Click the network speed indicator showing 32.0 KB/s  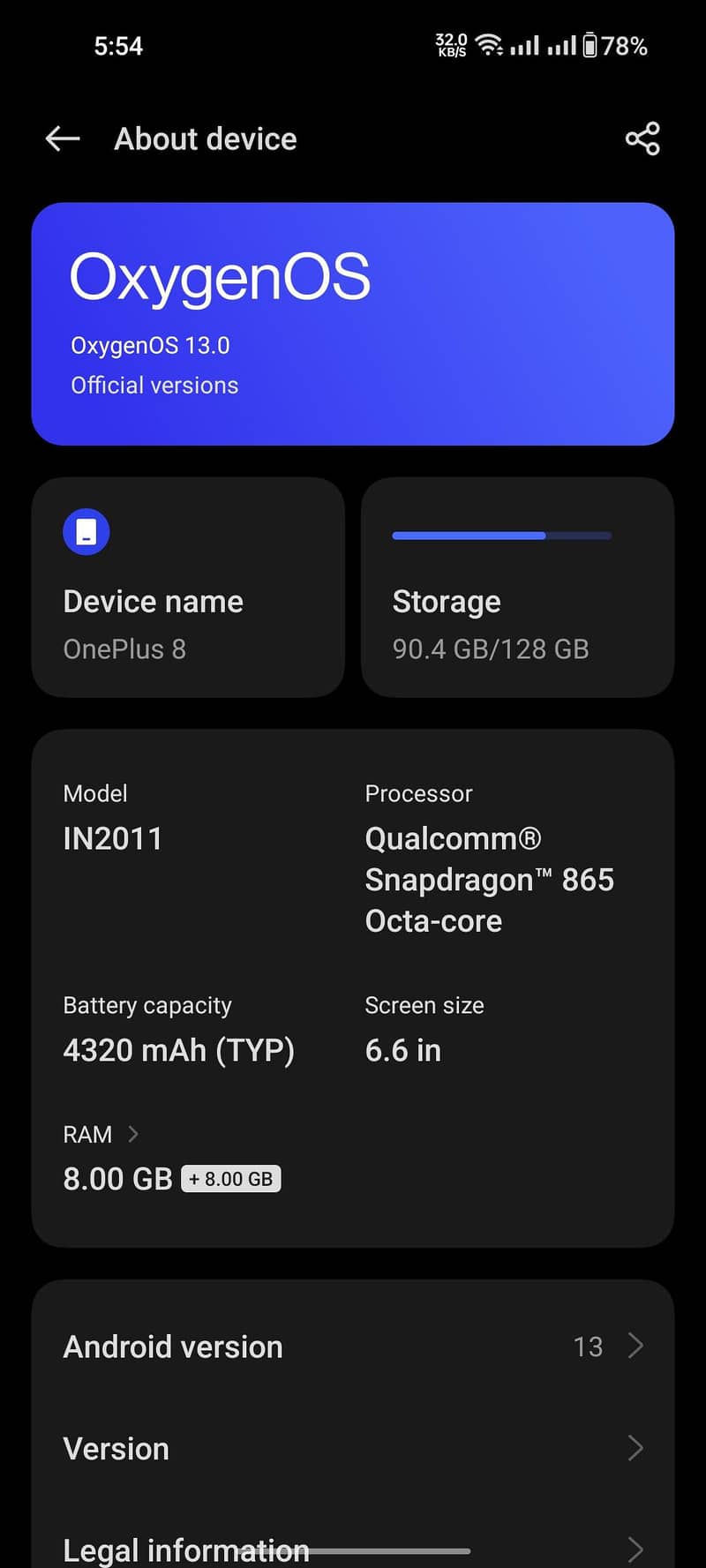[450, 45]
